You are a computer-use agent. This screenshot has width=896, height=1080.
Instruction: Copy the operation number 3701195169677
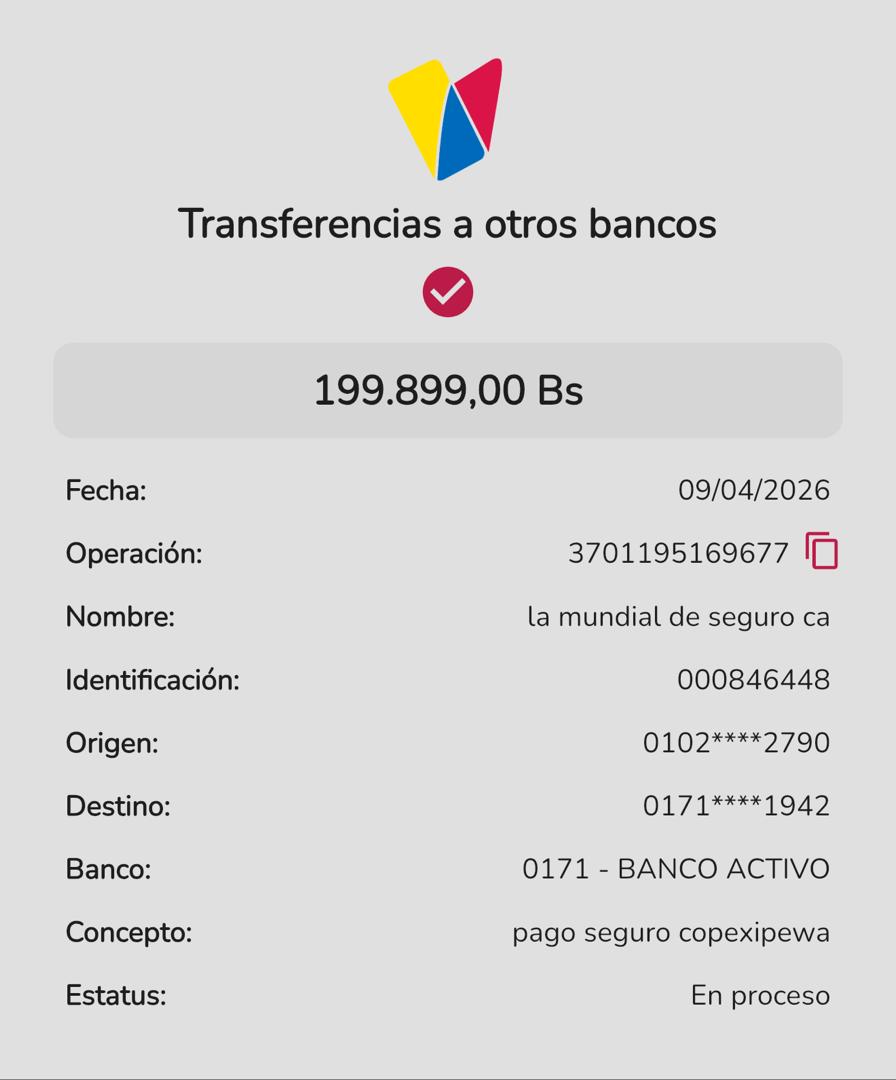(821, 551)
